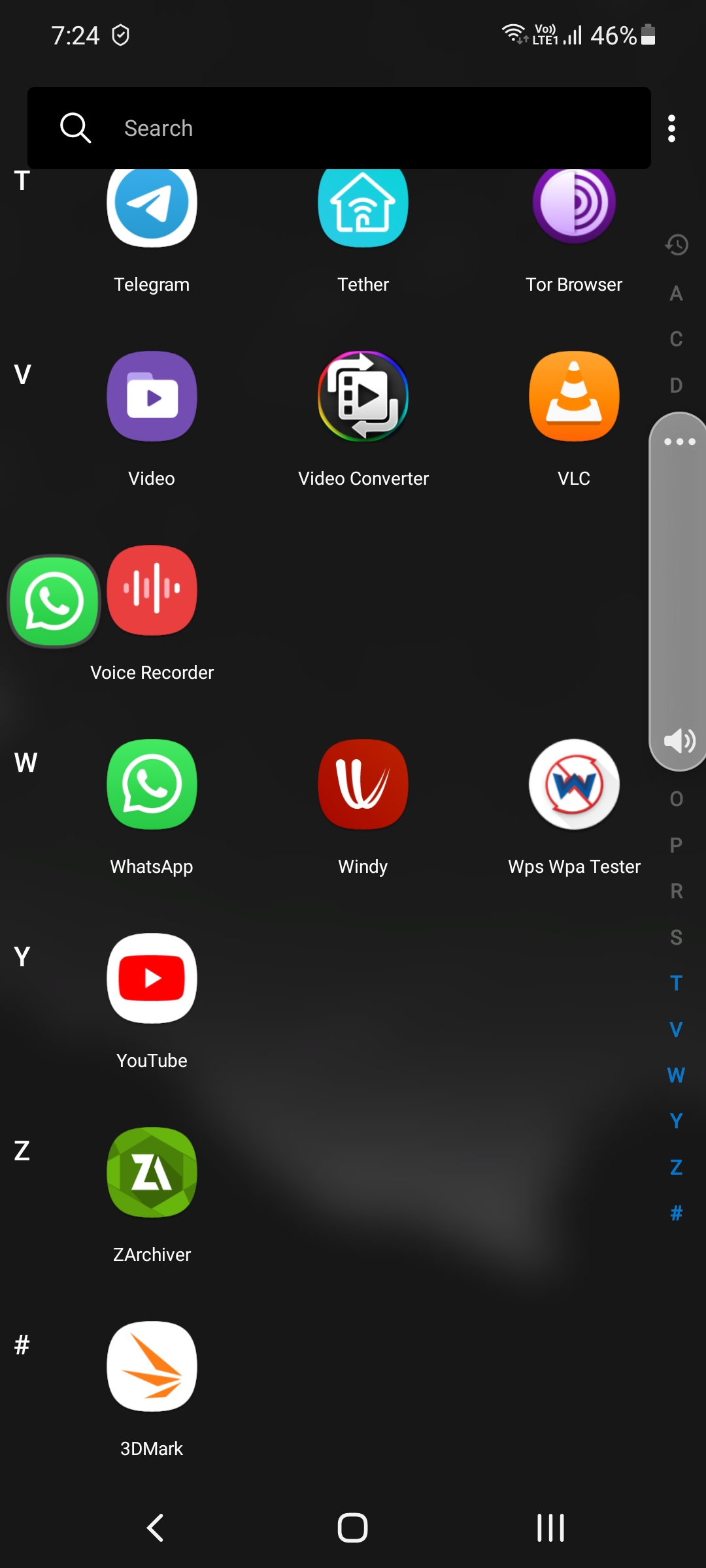
Task: Open Voice Recorder
Action: click(x=153, y=590)
